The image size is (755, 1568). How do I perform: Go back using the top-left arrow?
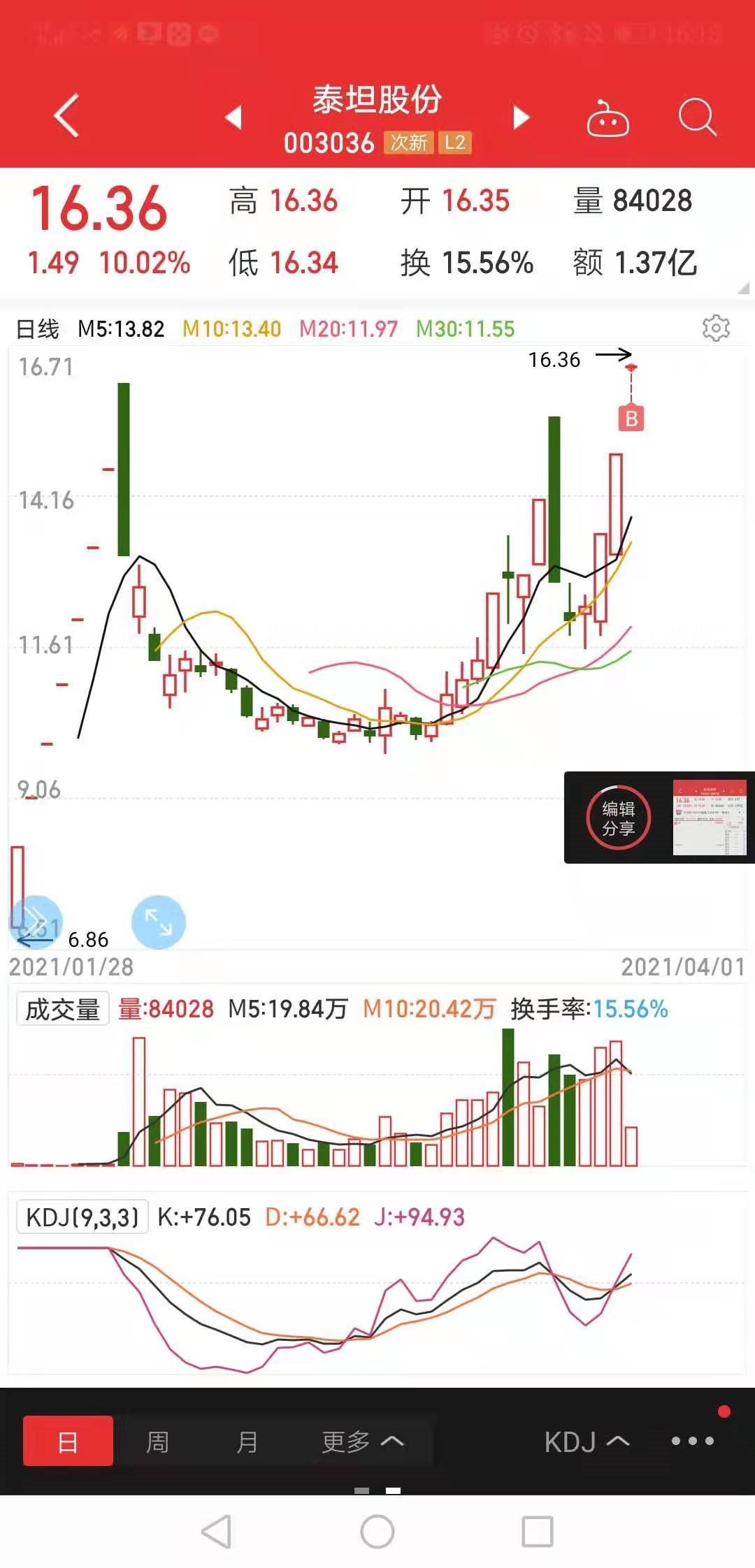click(x=66, y=116)
